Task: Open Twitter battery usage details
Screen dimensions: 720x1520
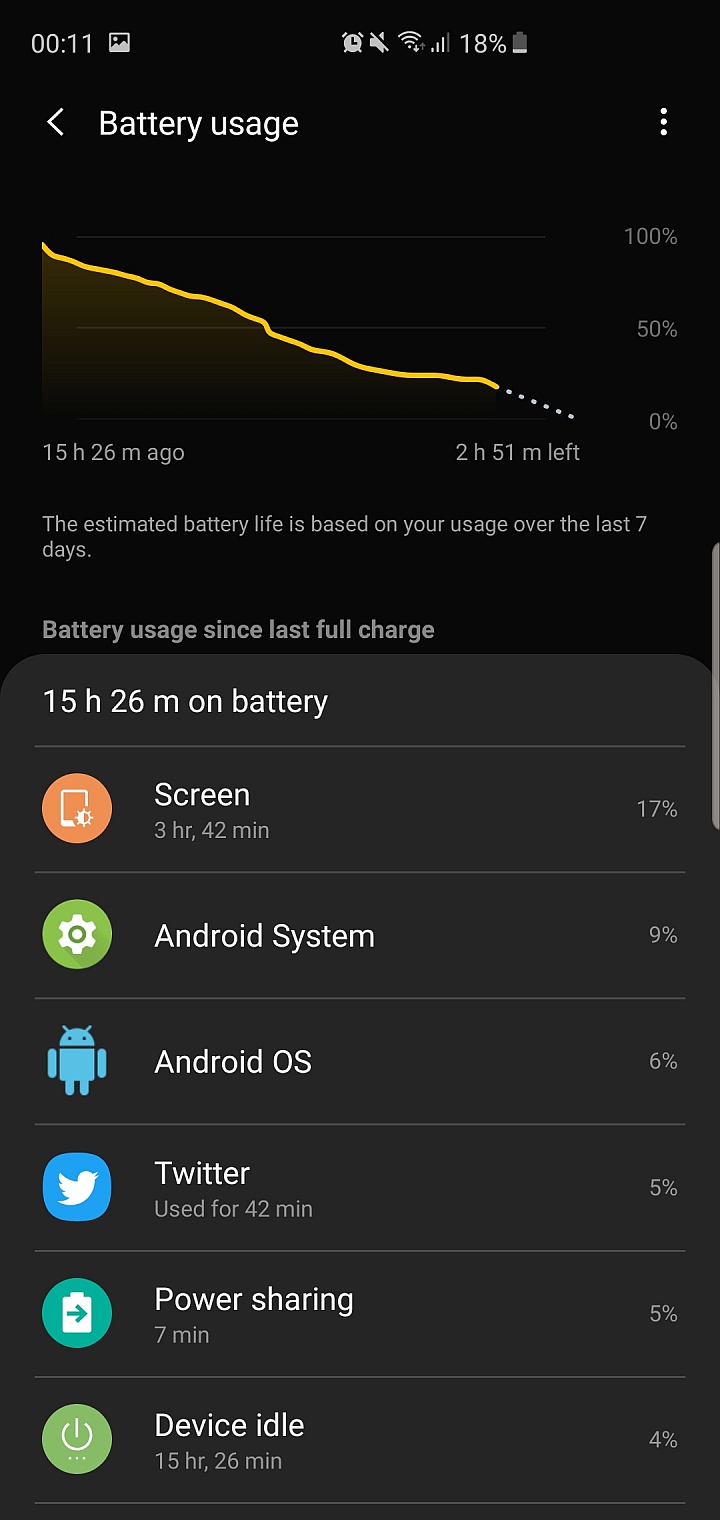Action: pos(360,1188)
